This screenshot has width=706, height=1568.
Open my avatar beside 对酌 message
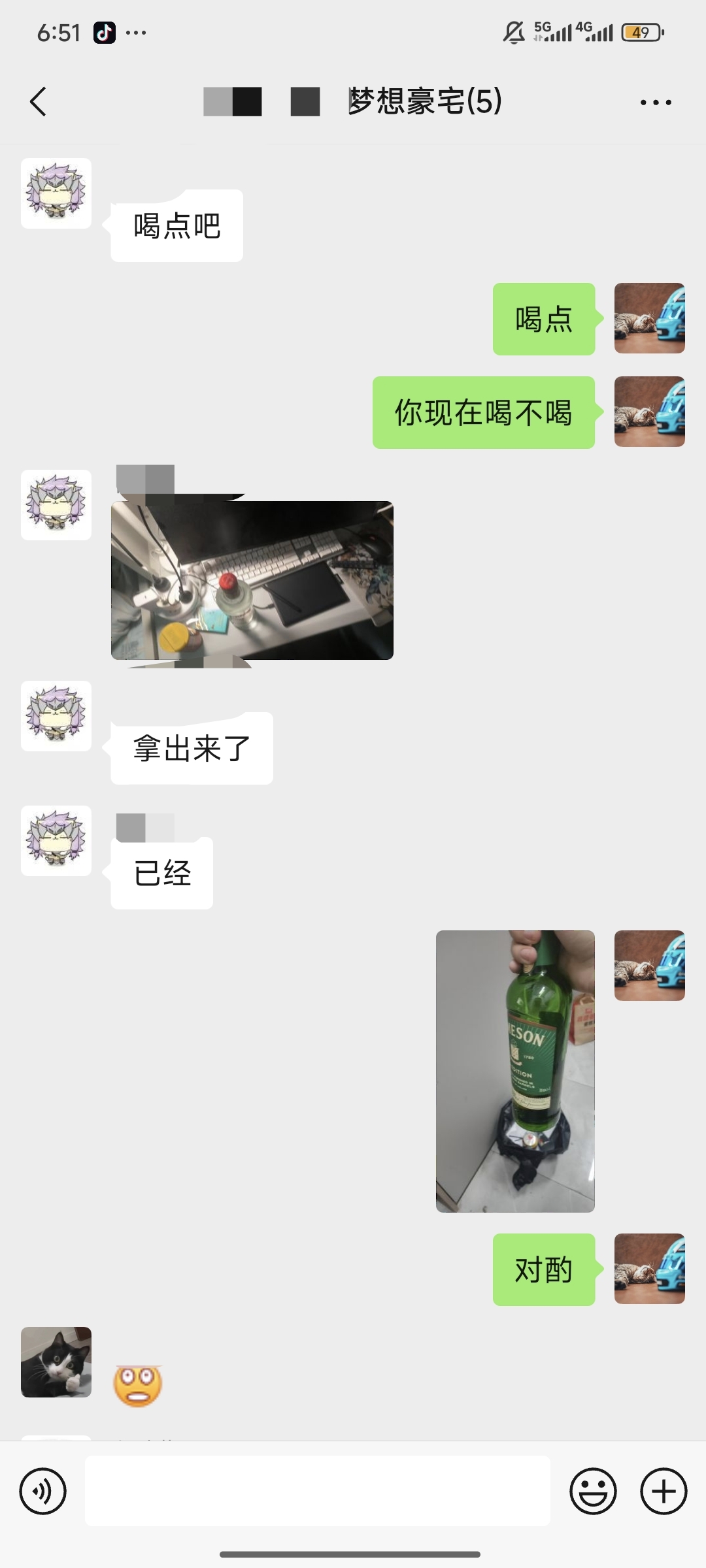click(x=649, y=1269)
